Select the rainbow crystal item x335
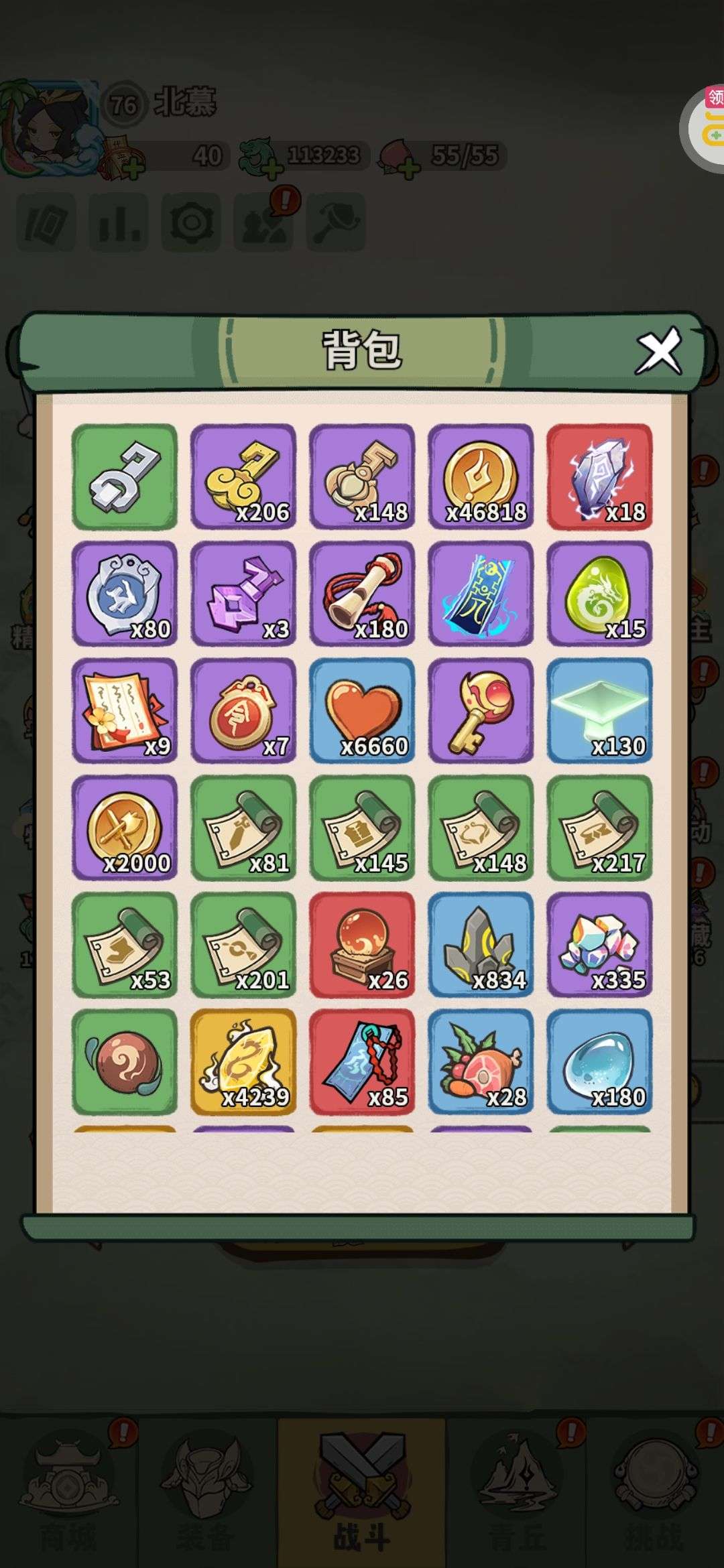 pos(599,945)
